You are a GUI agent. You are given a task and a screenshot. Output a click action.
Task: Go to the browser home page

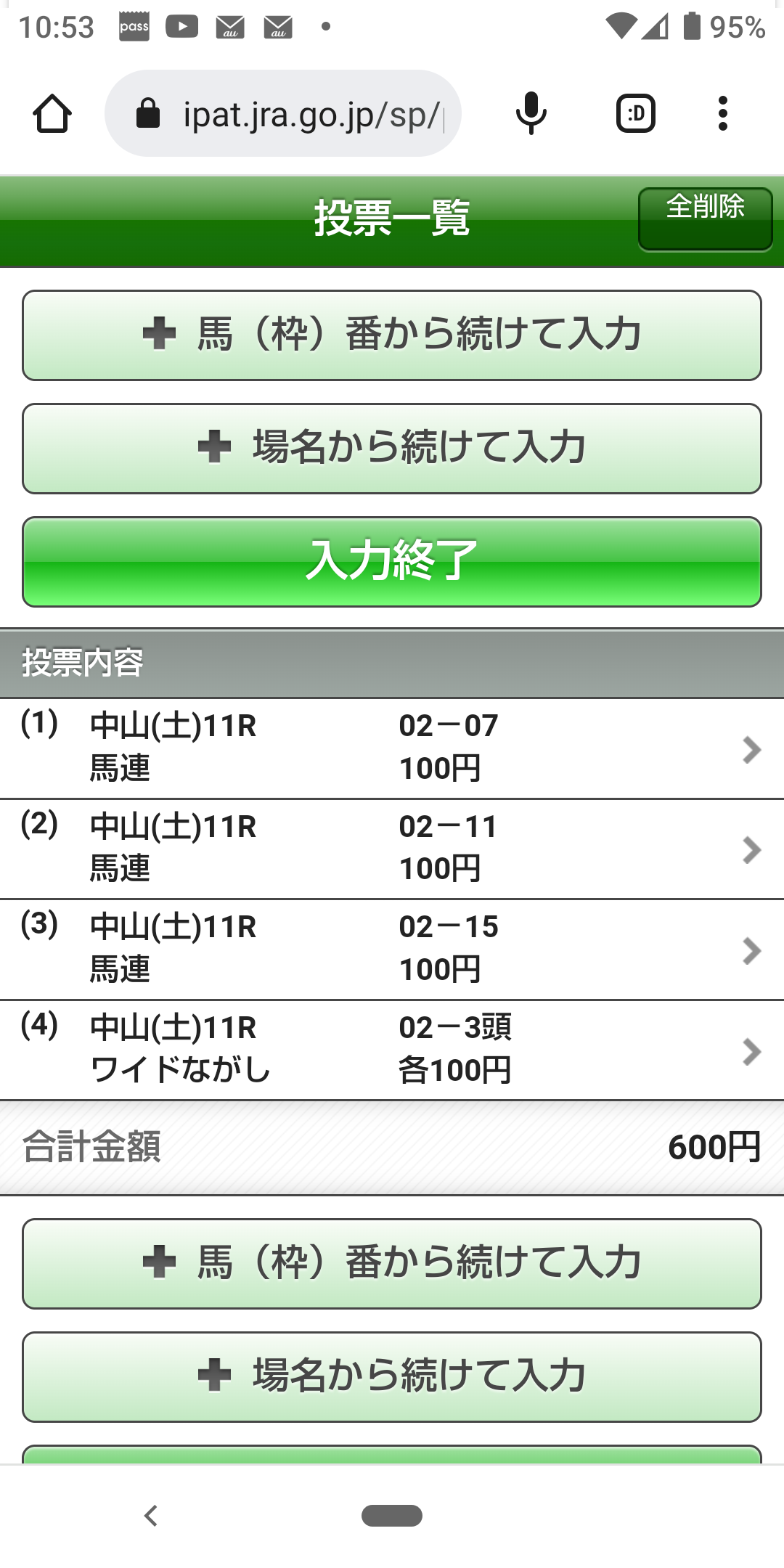(52, 114)
